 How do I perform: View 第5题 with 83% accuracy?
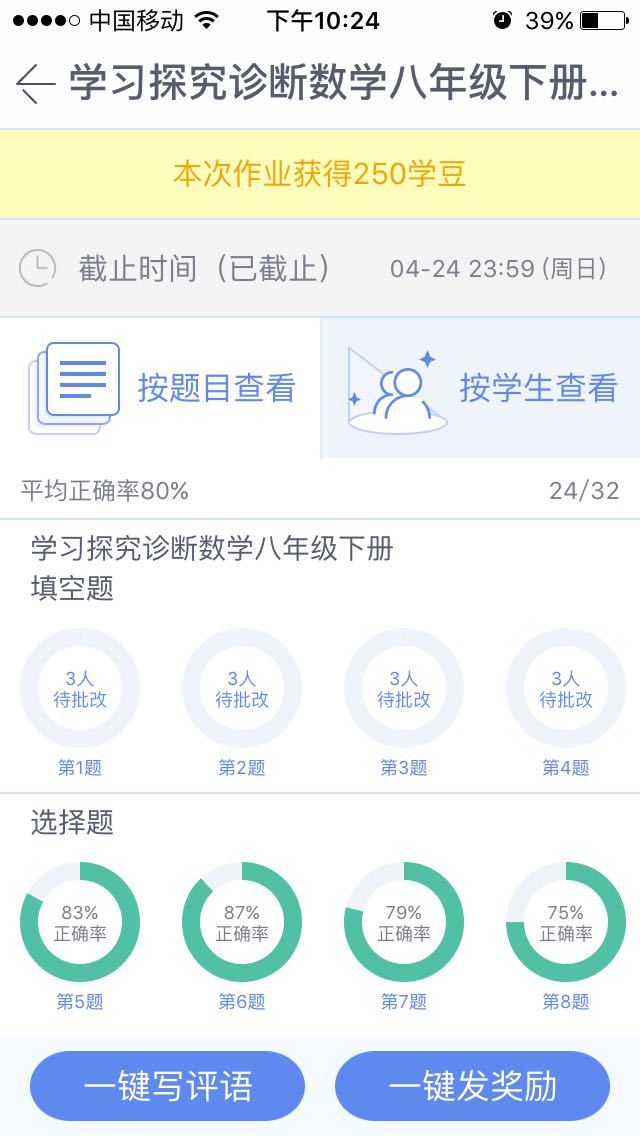pyautogui.click(x=80, y=922)
